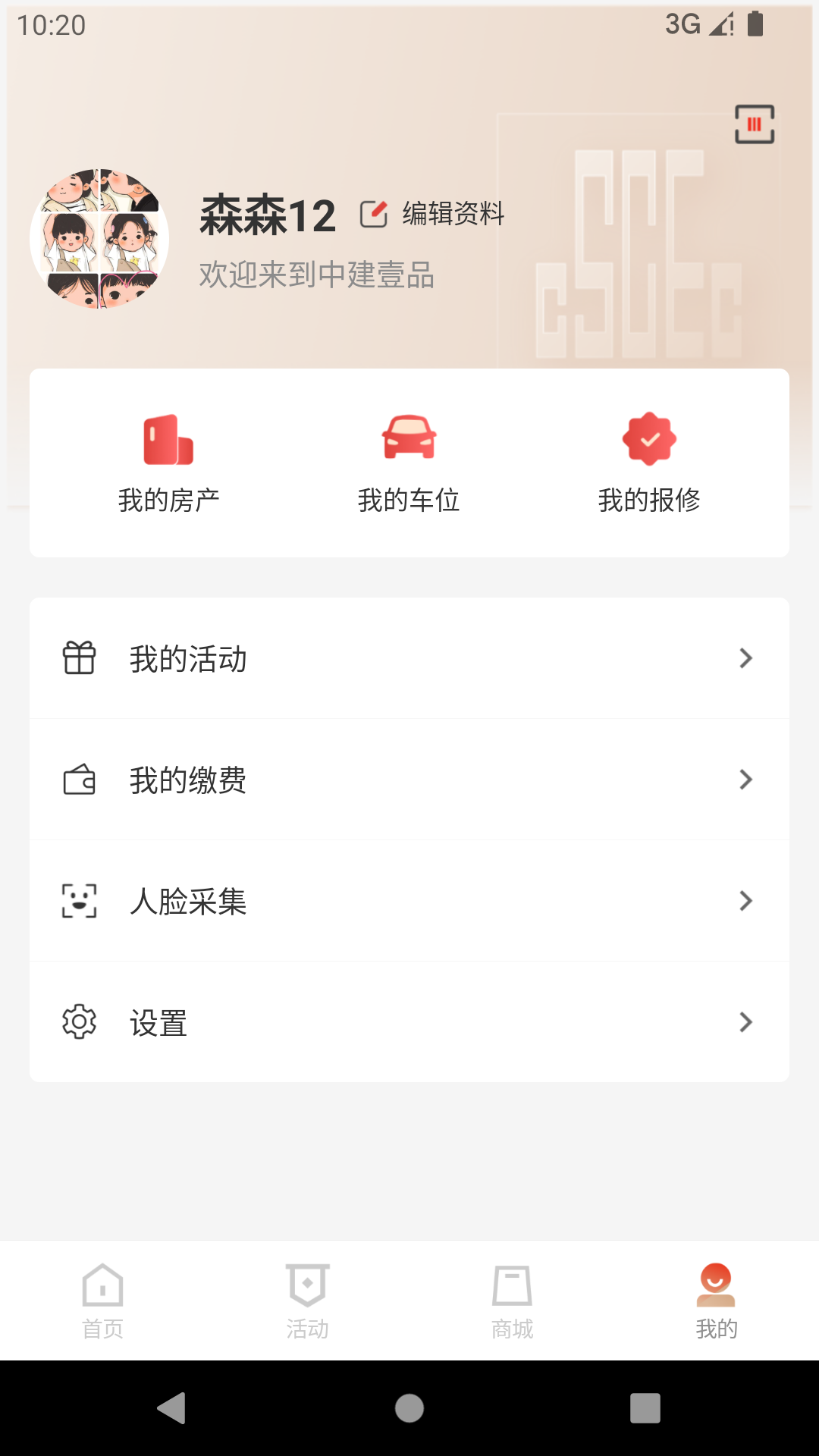Open the 人脸采集 menu entry
Viewport: 819px width, 1456px height.
[x=190, y=901]
